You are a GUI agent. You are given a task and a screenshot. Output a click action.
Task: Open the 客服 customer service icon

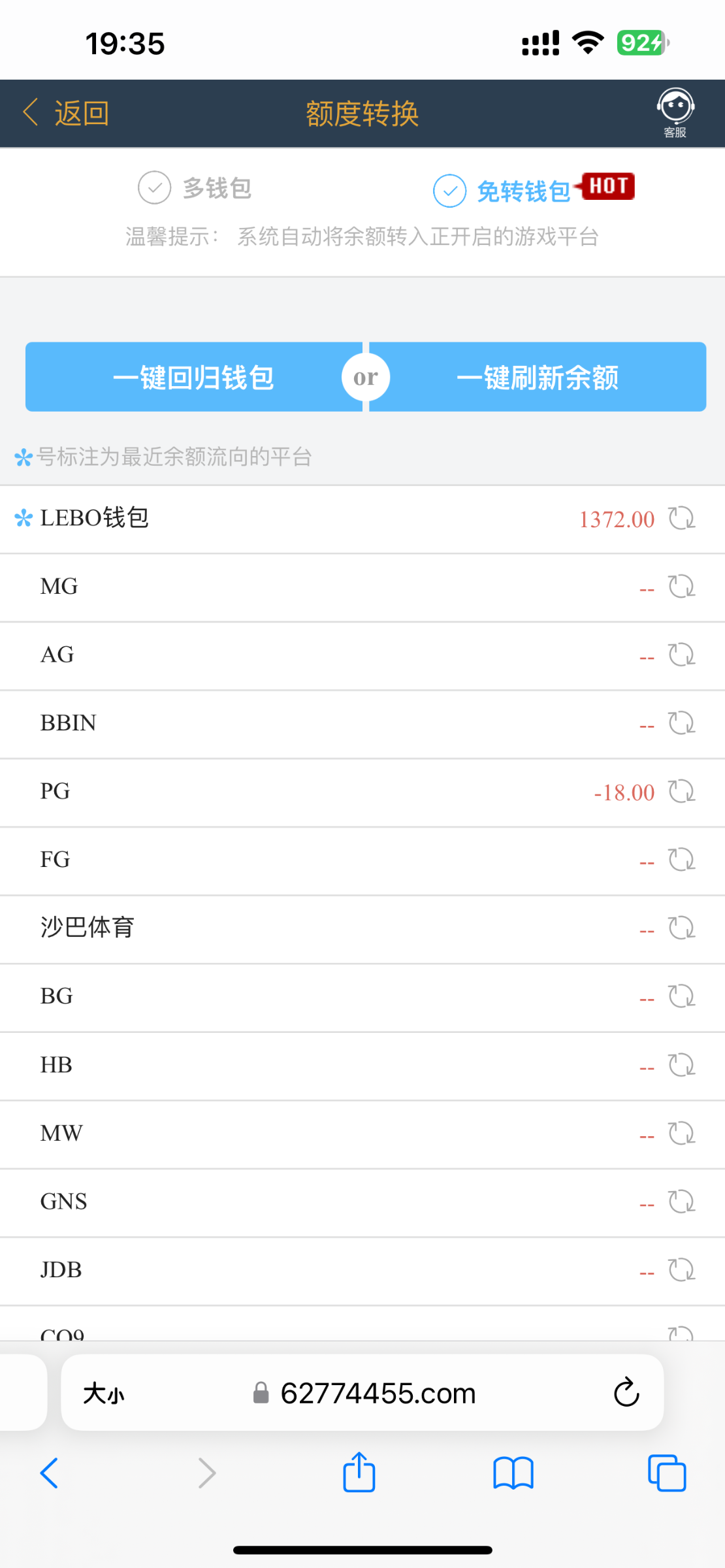coord(675,112)
